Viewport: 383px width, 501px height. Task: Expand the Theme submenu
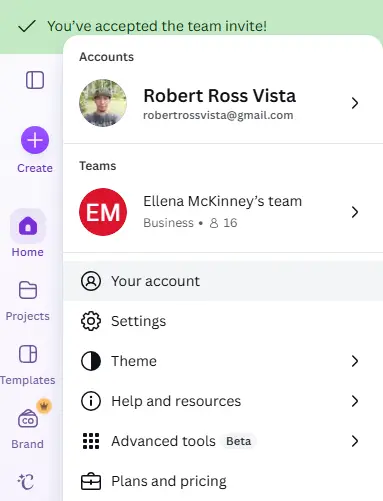point(223,361)
